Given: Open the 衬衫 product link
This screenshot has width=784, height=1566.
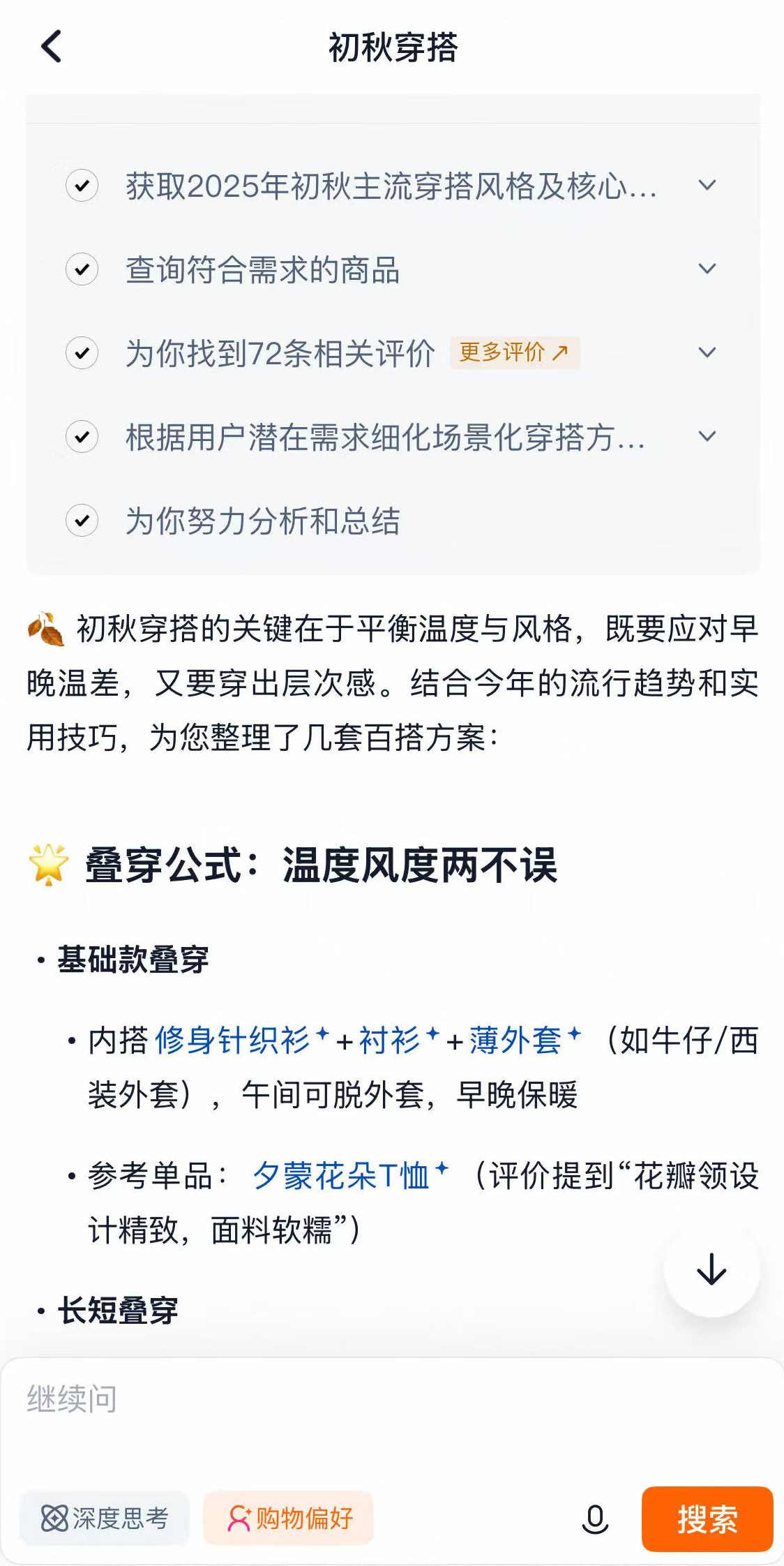Looking at the screenshot, I should pyautogui.click(x=390, y=1041).
